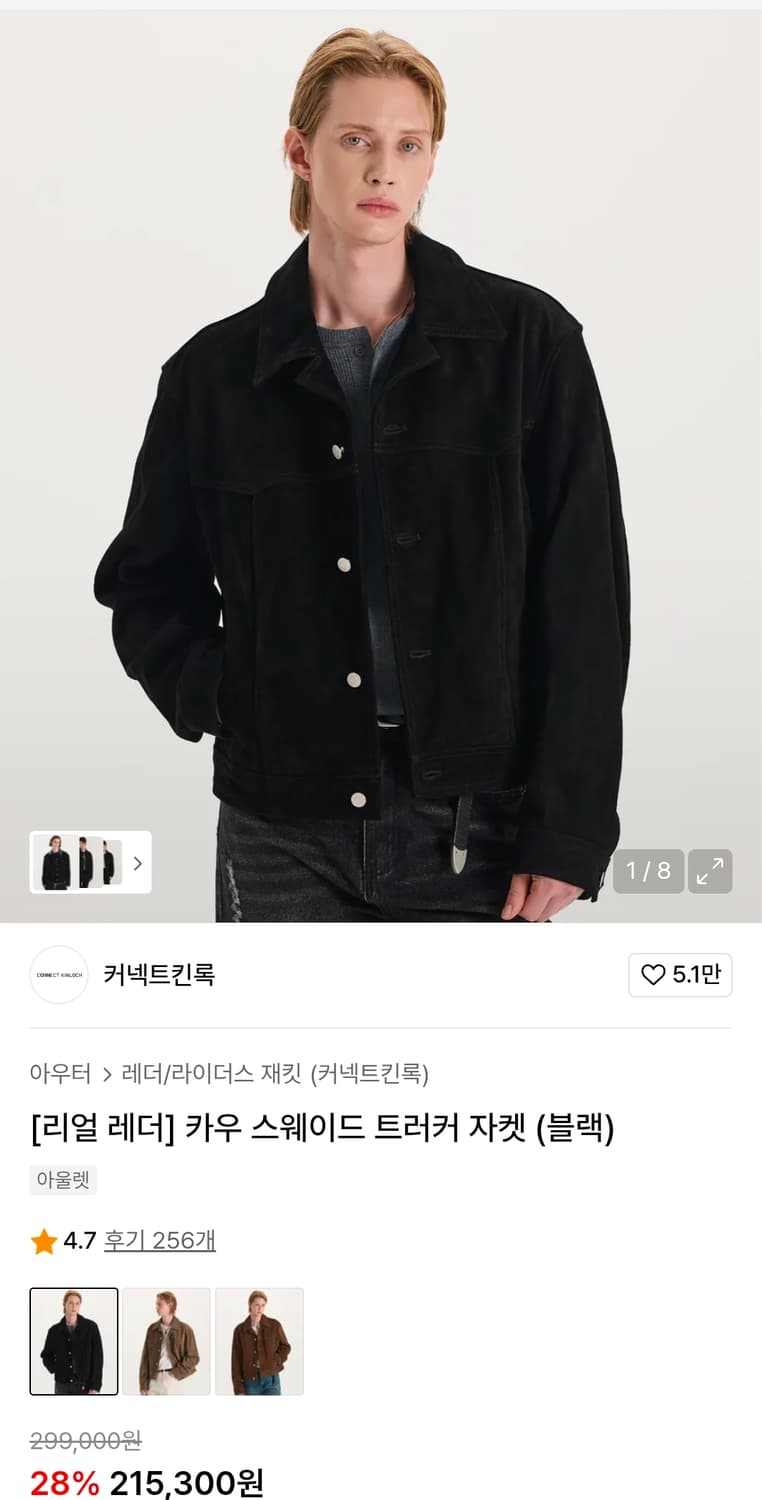Click the CONNECT KINLOCH brand logo circle

59,975
